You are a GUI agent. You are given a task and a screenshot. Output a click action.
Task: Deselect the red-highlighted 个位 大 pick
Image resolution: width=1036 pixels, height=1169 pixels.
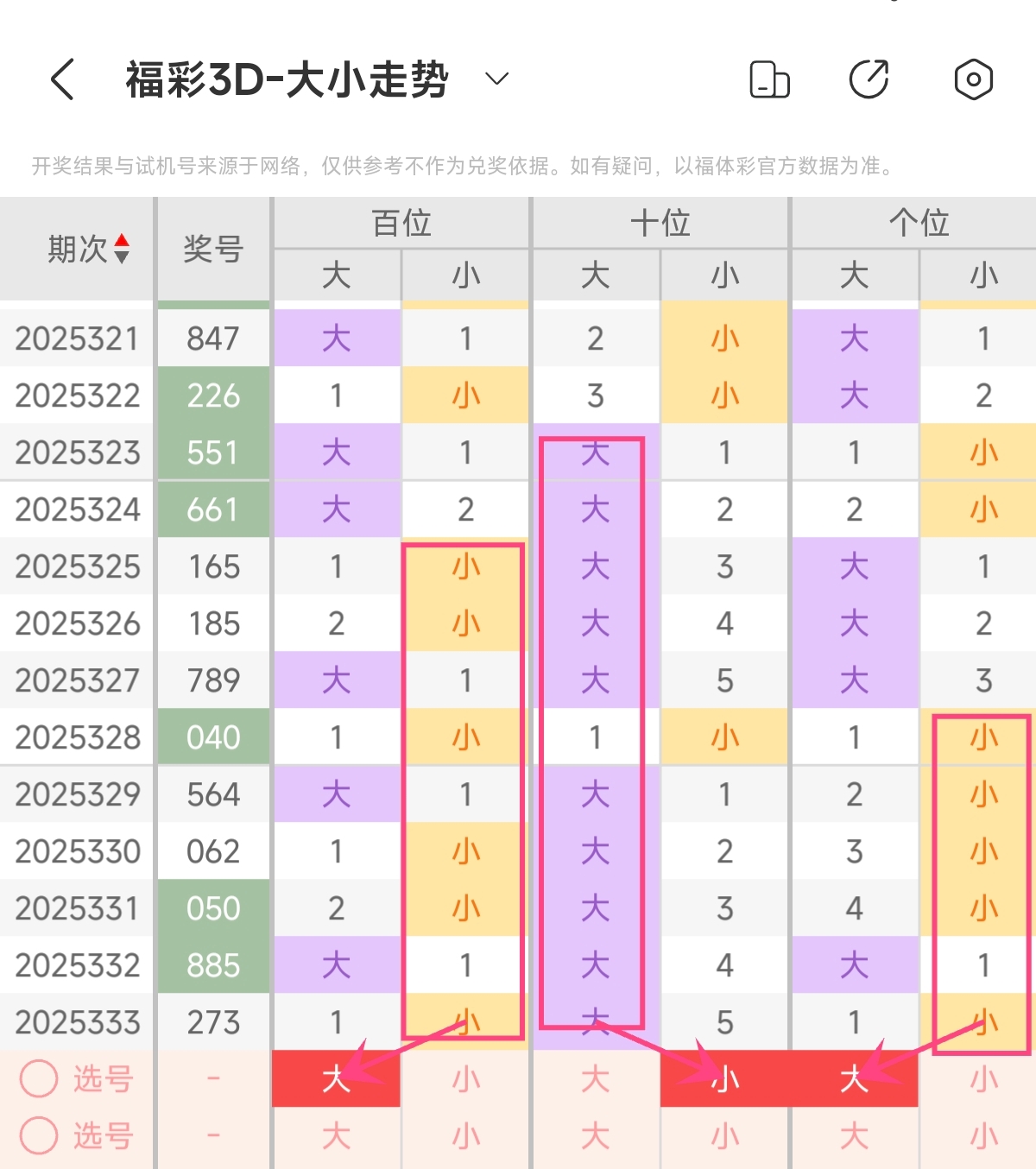pos(854,1078)
